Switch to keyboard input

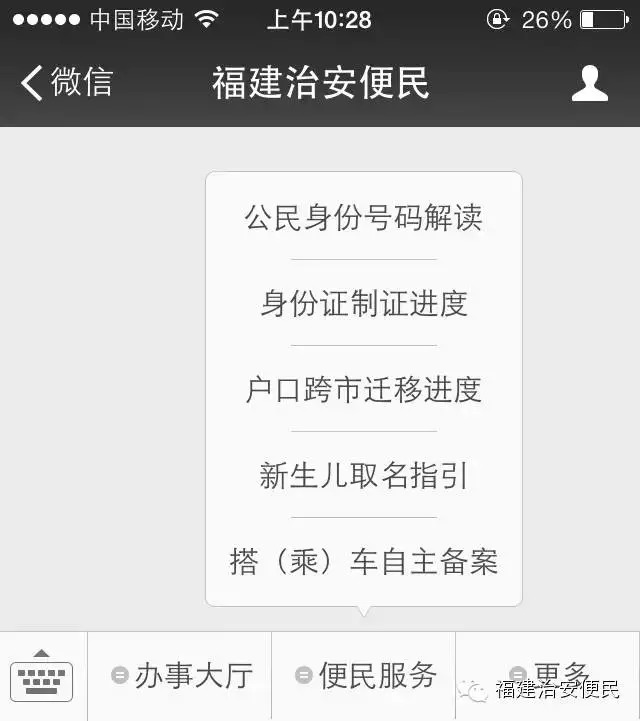(43, 676)
